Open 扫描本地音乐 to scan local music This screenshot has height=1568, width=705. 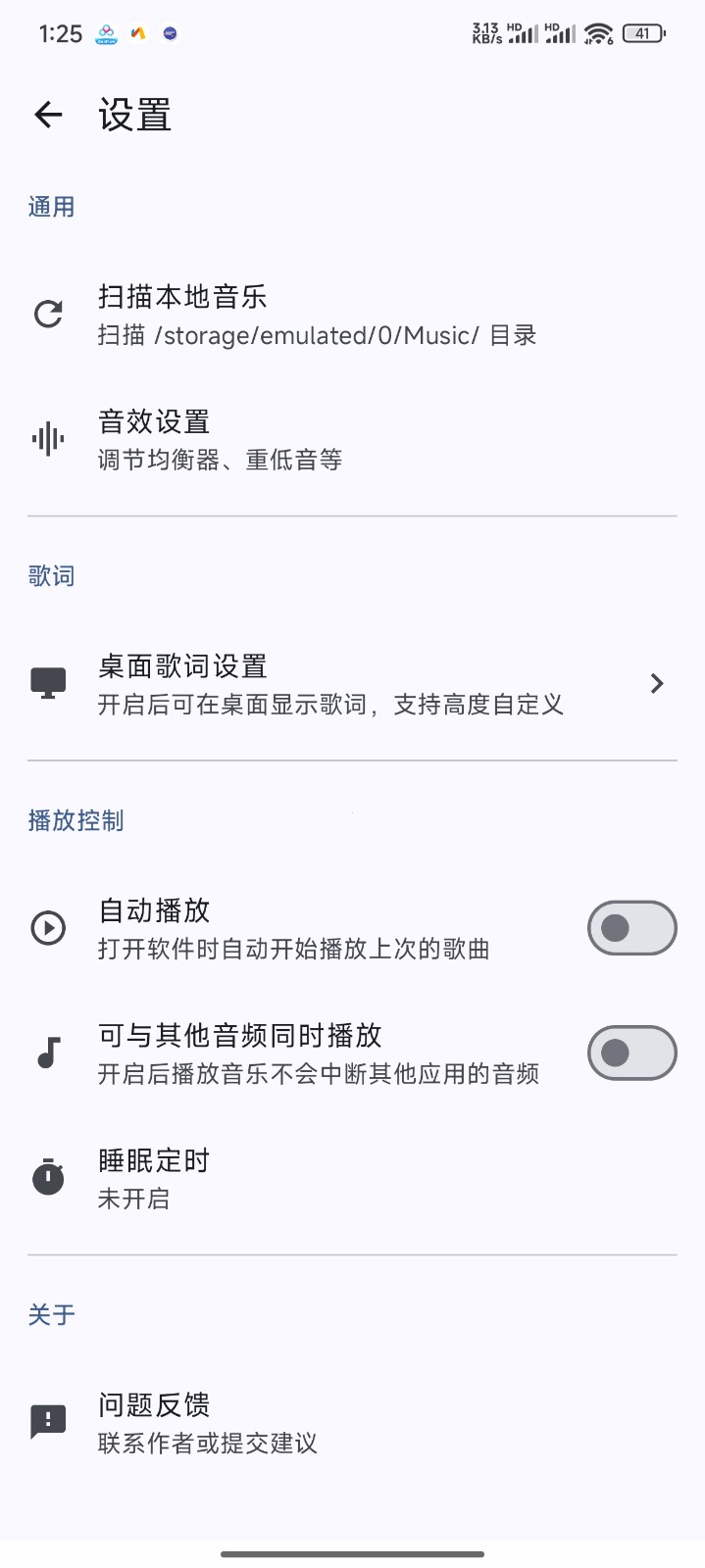tap(317, 315)
